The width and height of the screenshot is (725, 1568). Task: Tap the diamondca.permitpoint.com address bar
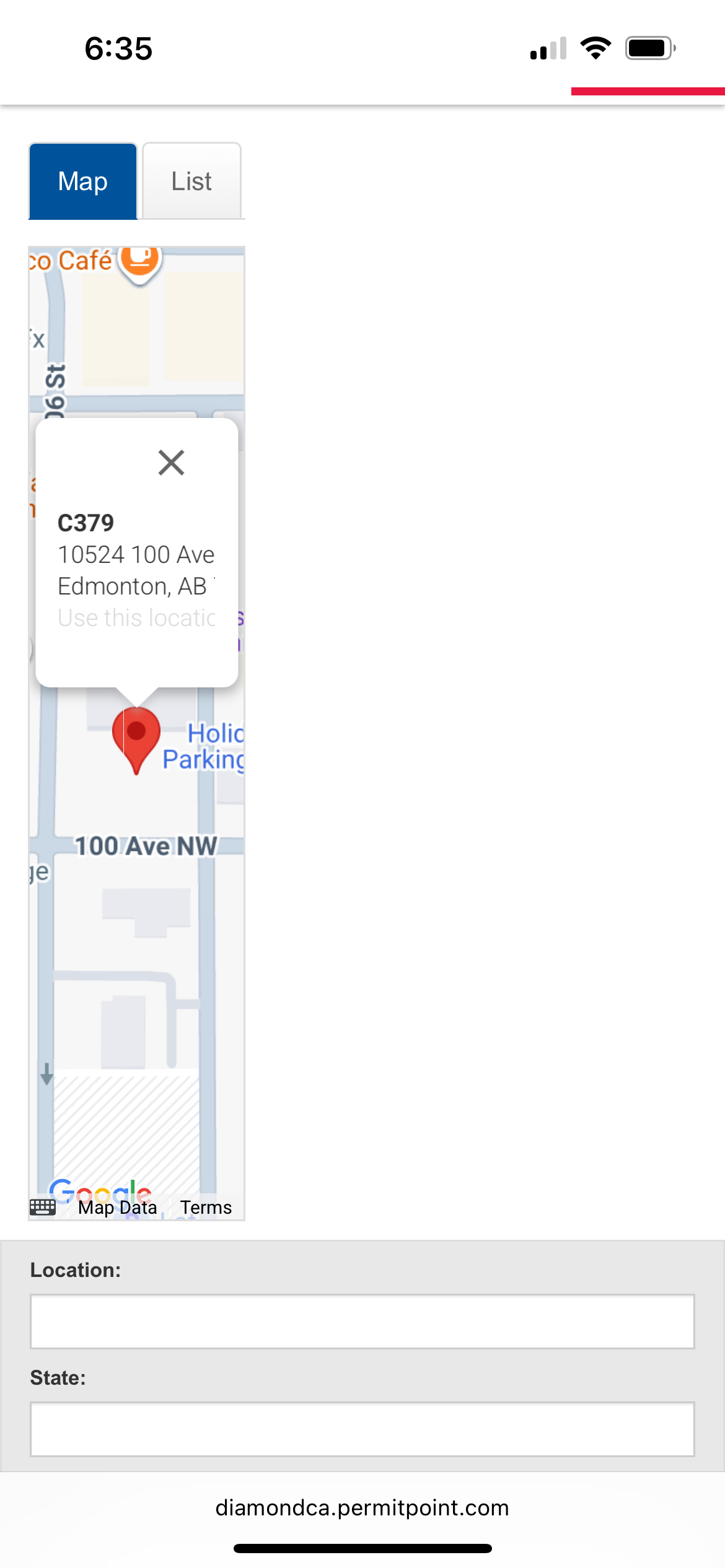coord(362,1507)
